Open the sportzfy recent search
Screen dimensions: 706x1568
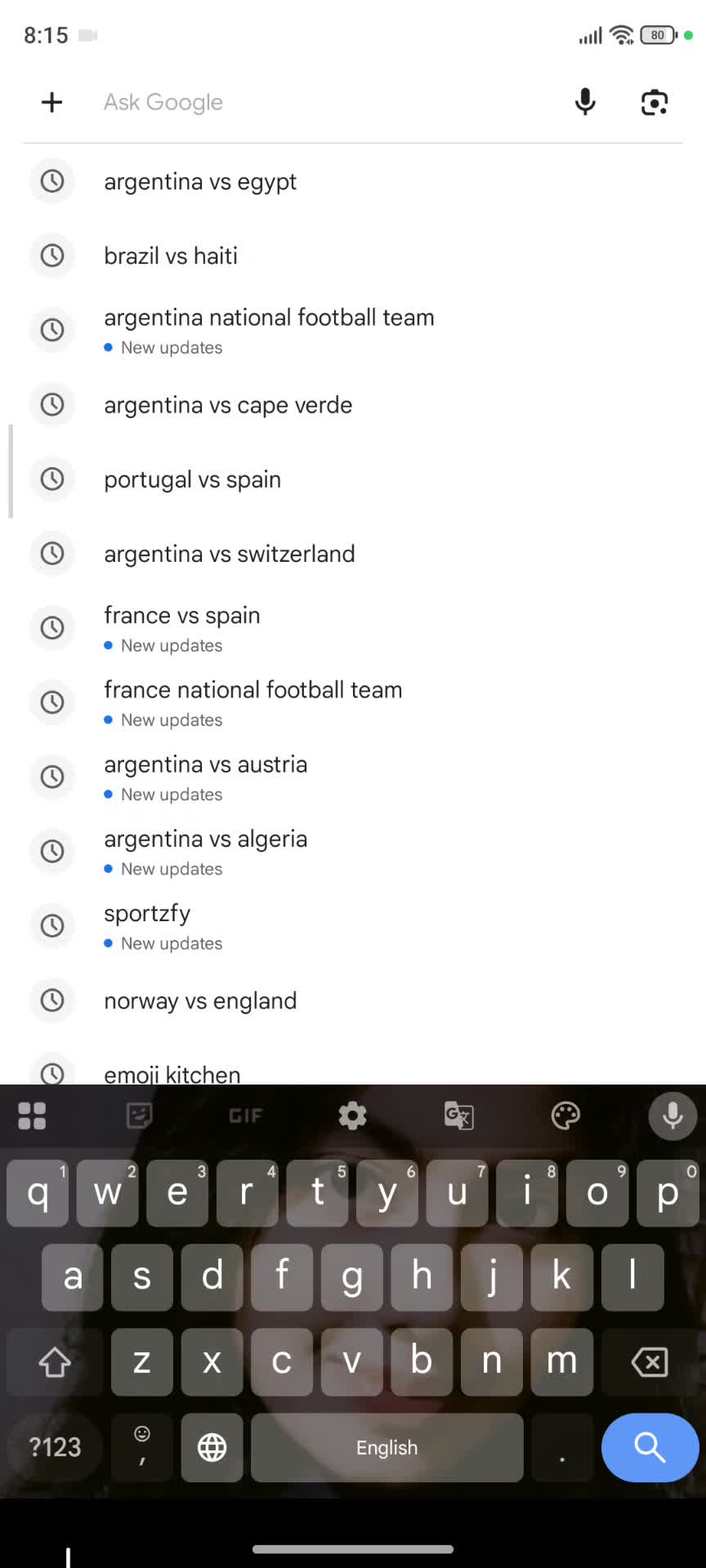click(353, 925)
